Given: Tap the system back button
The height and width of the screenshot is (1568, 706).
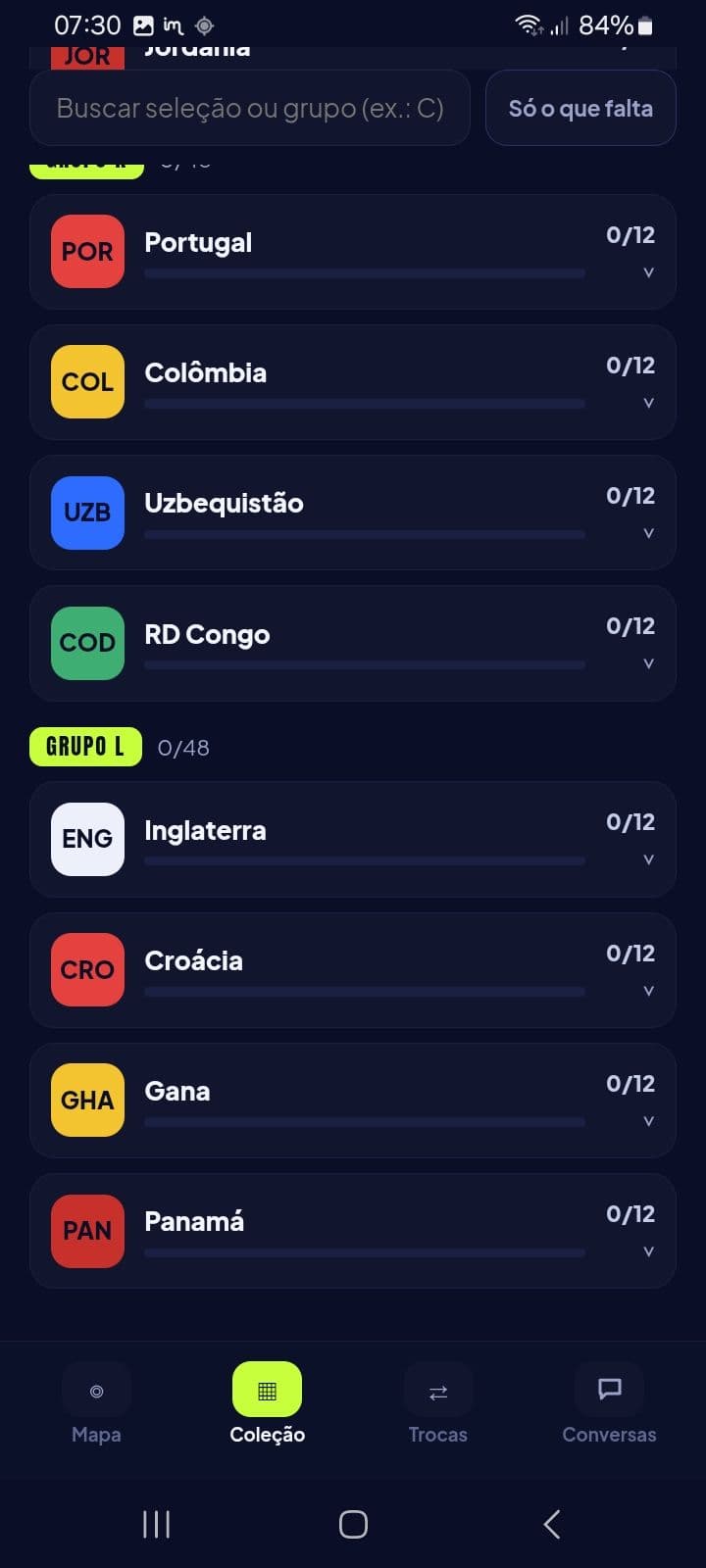Looking at the screenshot, I should coord(551,1524).
